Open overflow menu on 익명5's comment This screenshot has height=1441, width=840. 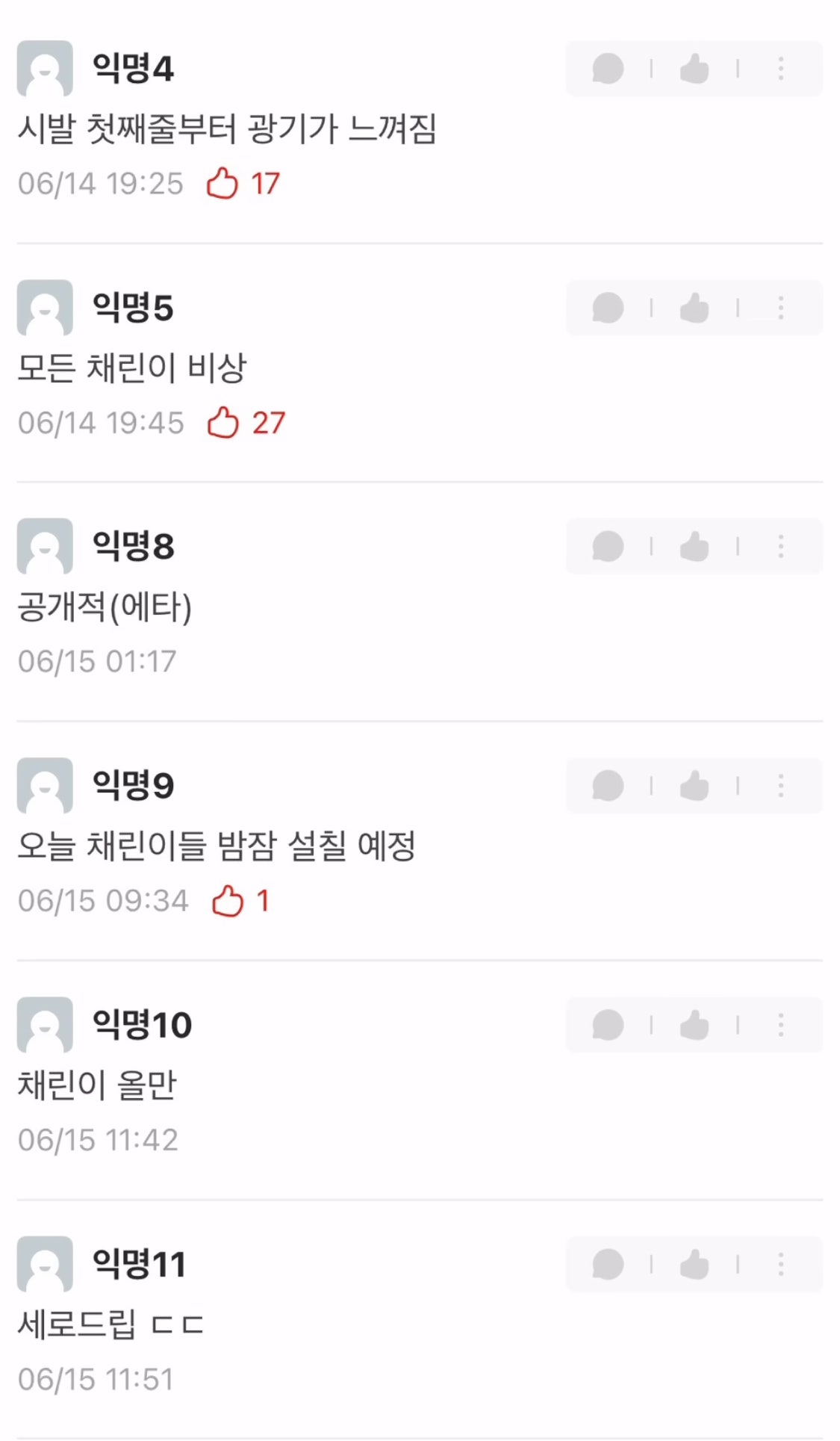pyautogui.click(x=781, y=308)
